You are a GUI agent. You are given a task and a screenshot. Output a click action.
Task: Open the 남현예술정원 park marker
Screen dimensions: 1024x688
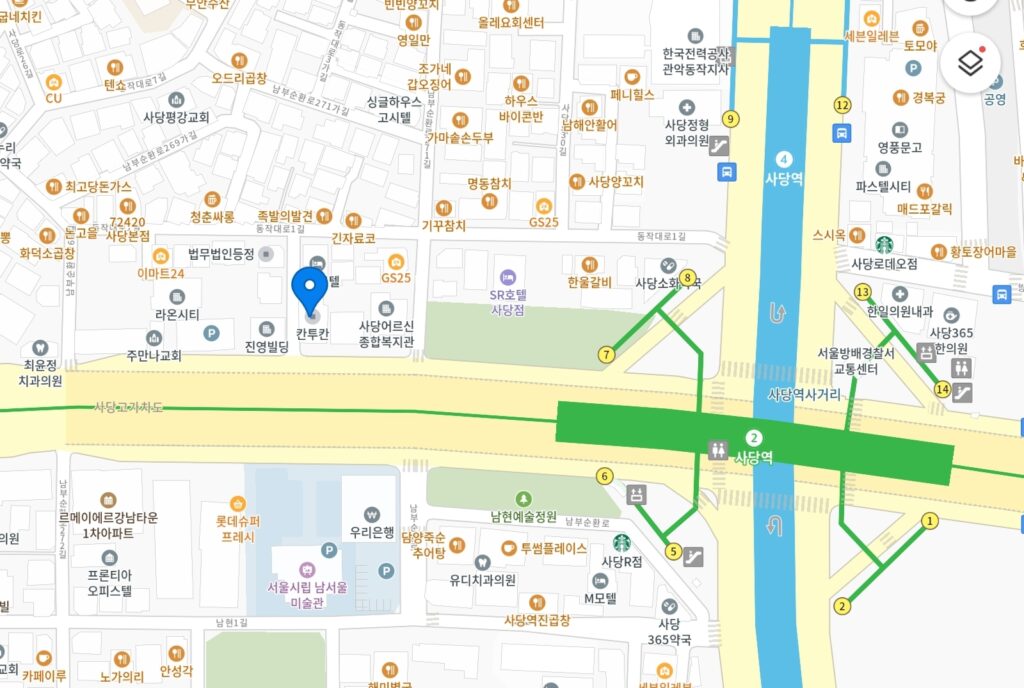(x=523, y=498)
